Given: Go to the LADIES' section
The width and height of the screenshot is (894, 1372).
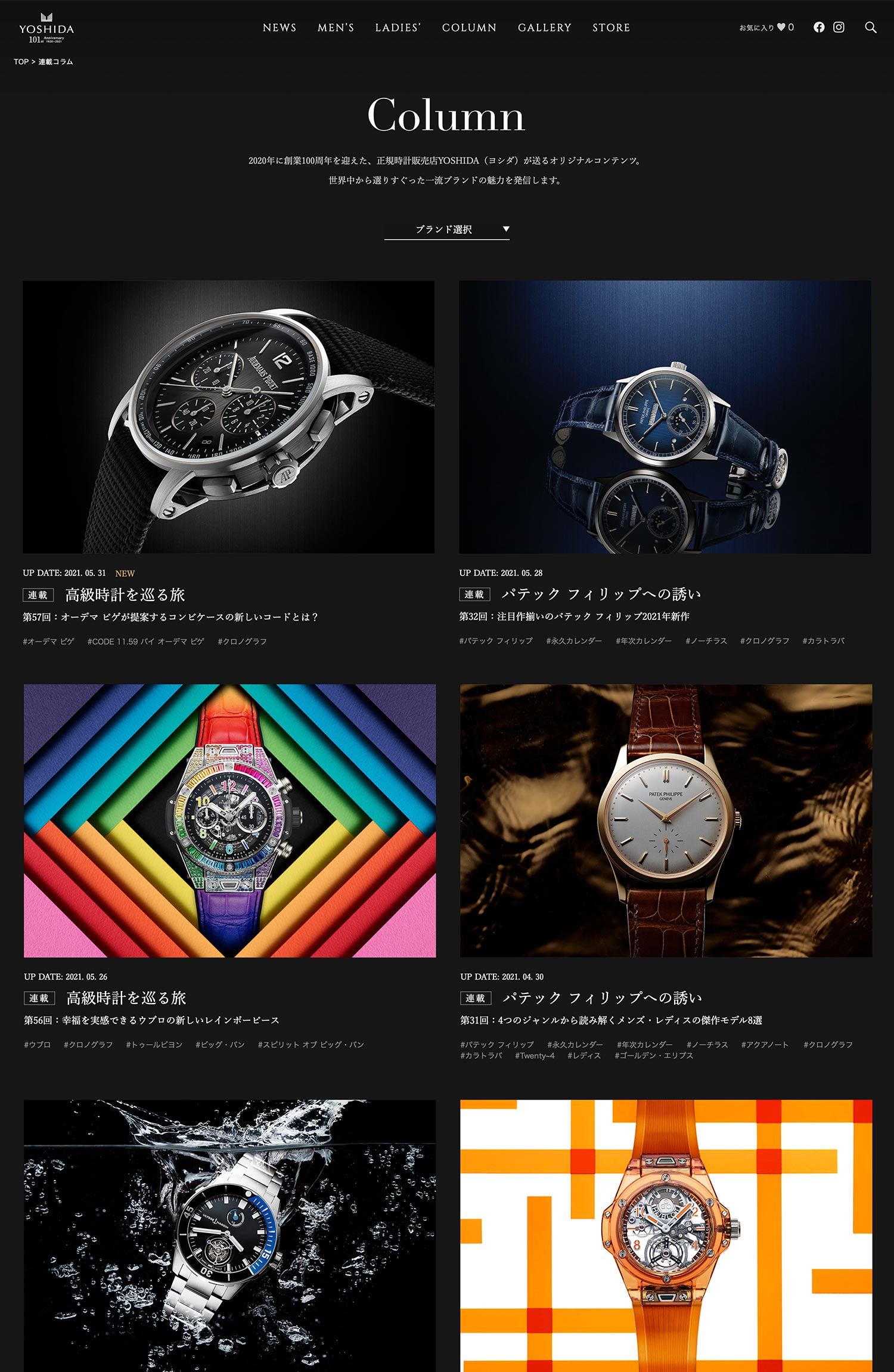Looking at the screenshot, I should pyautogui.click(x=398, y=27).
